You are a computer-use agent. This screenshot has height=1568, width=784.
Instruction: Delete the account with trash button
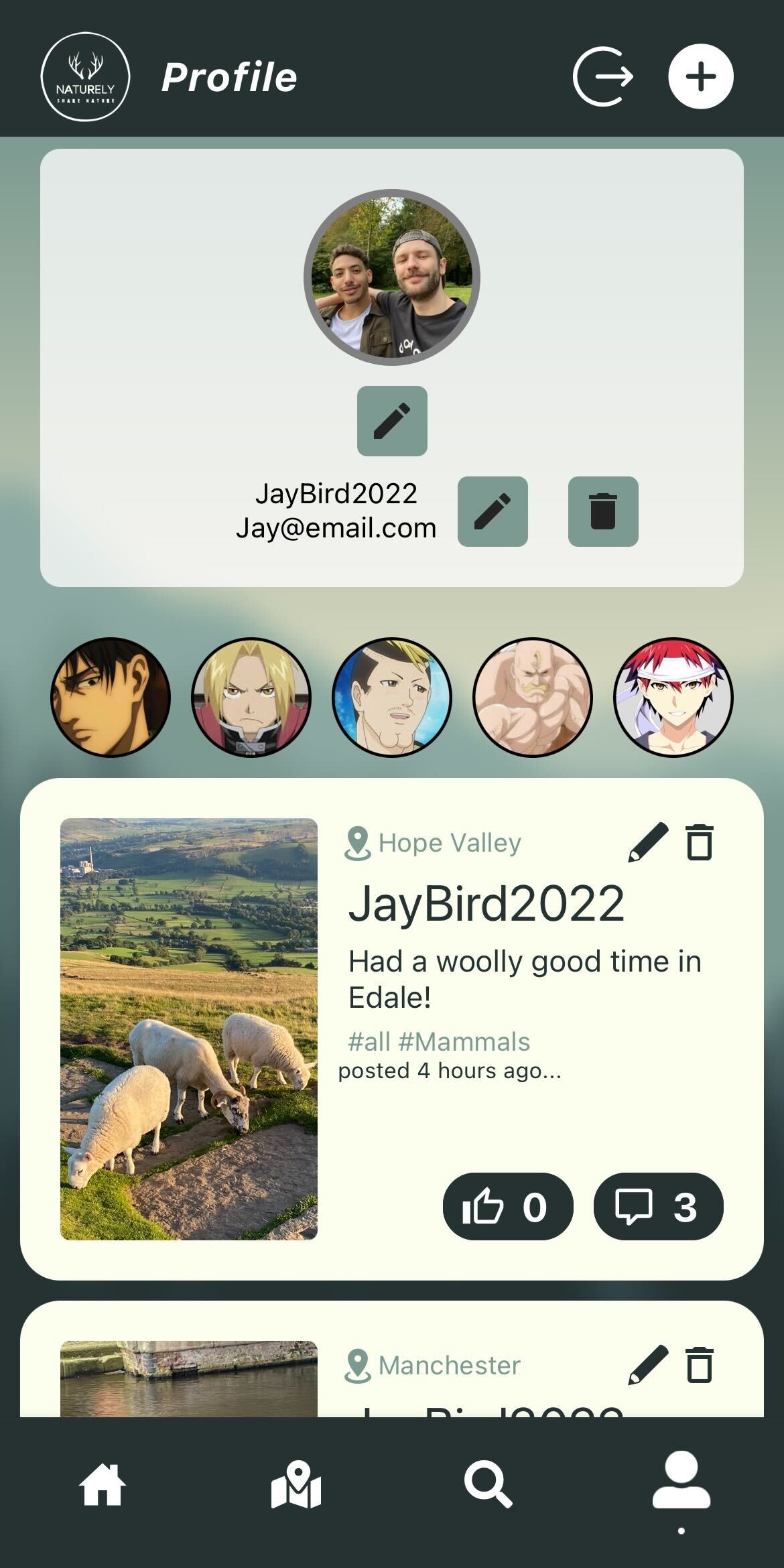coord(603,511)
